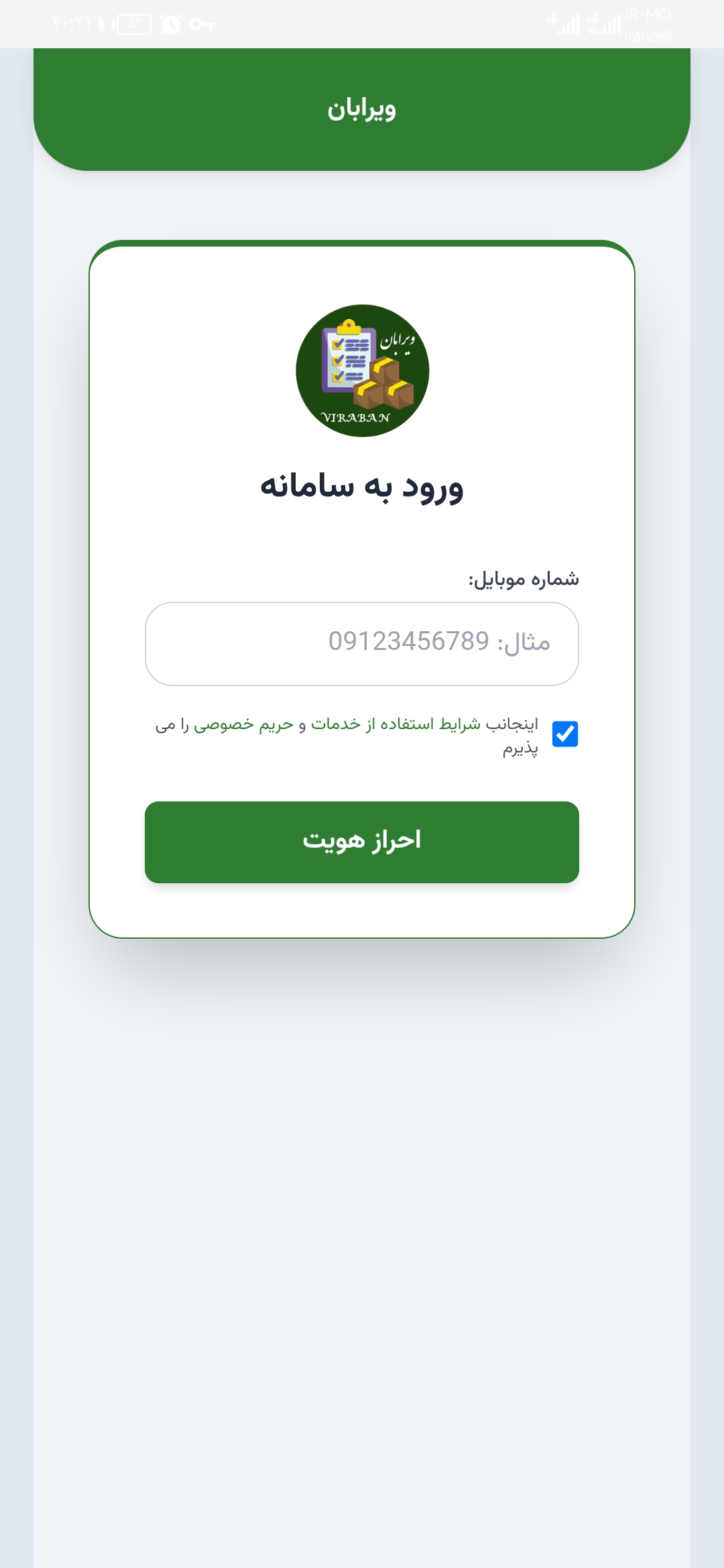Open the حریم خصوصی privacy link

[x=243, y=724]
